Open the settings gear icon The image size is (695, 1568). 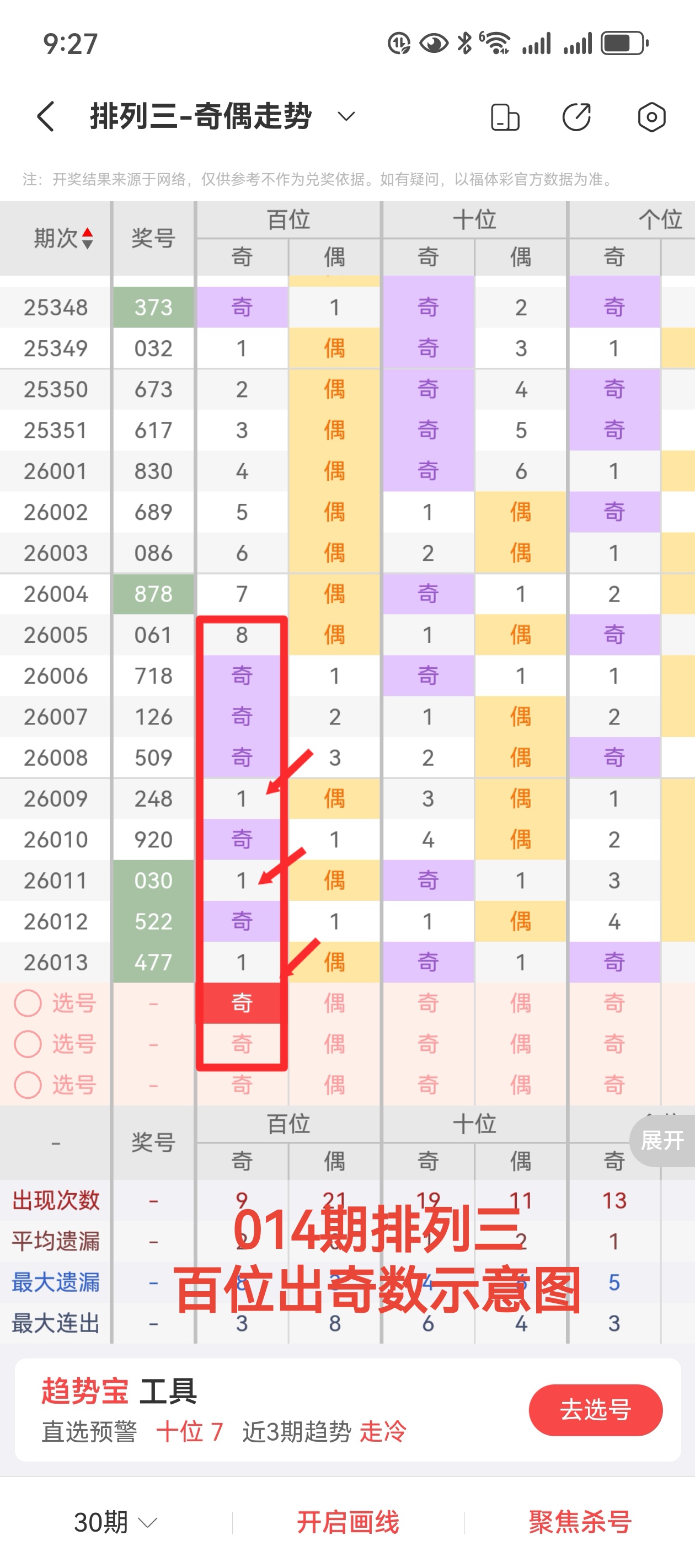point(651,116)
